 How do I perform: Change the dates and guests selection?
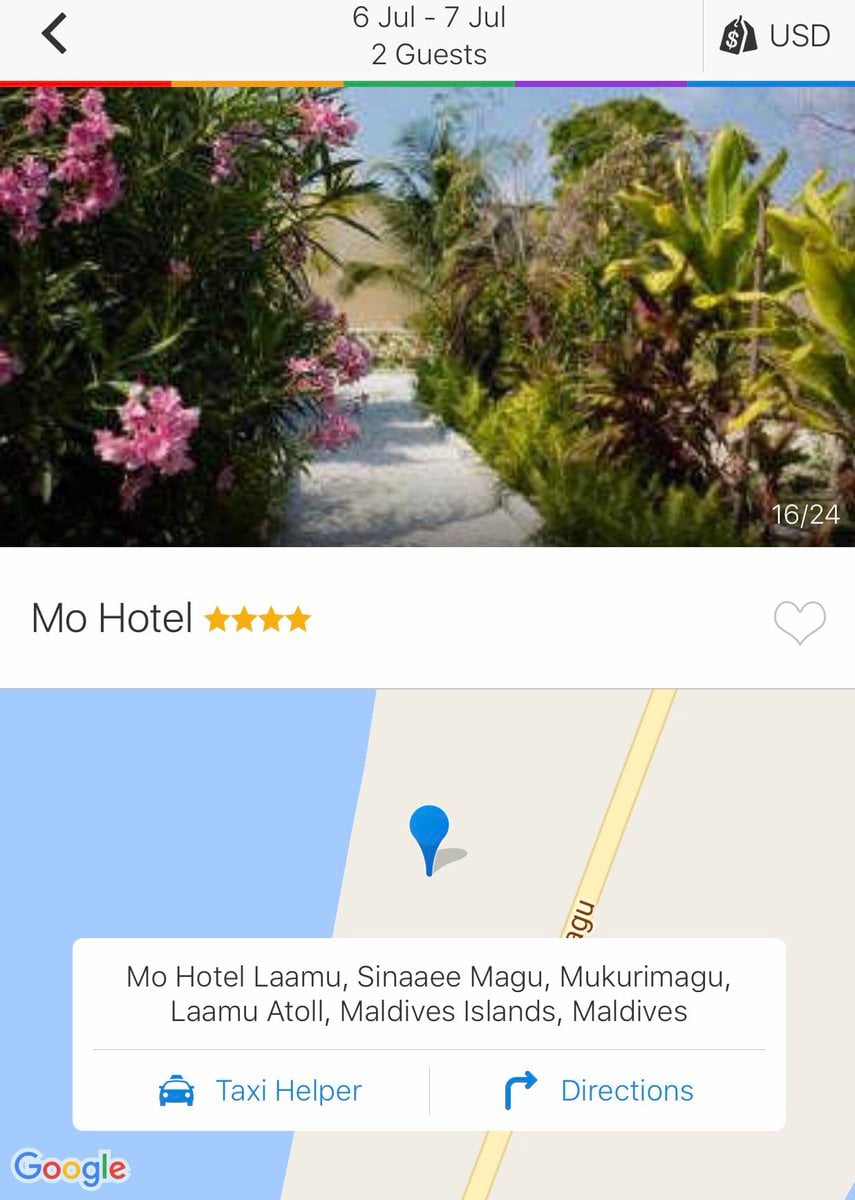(x=429, y=36)
